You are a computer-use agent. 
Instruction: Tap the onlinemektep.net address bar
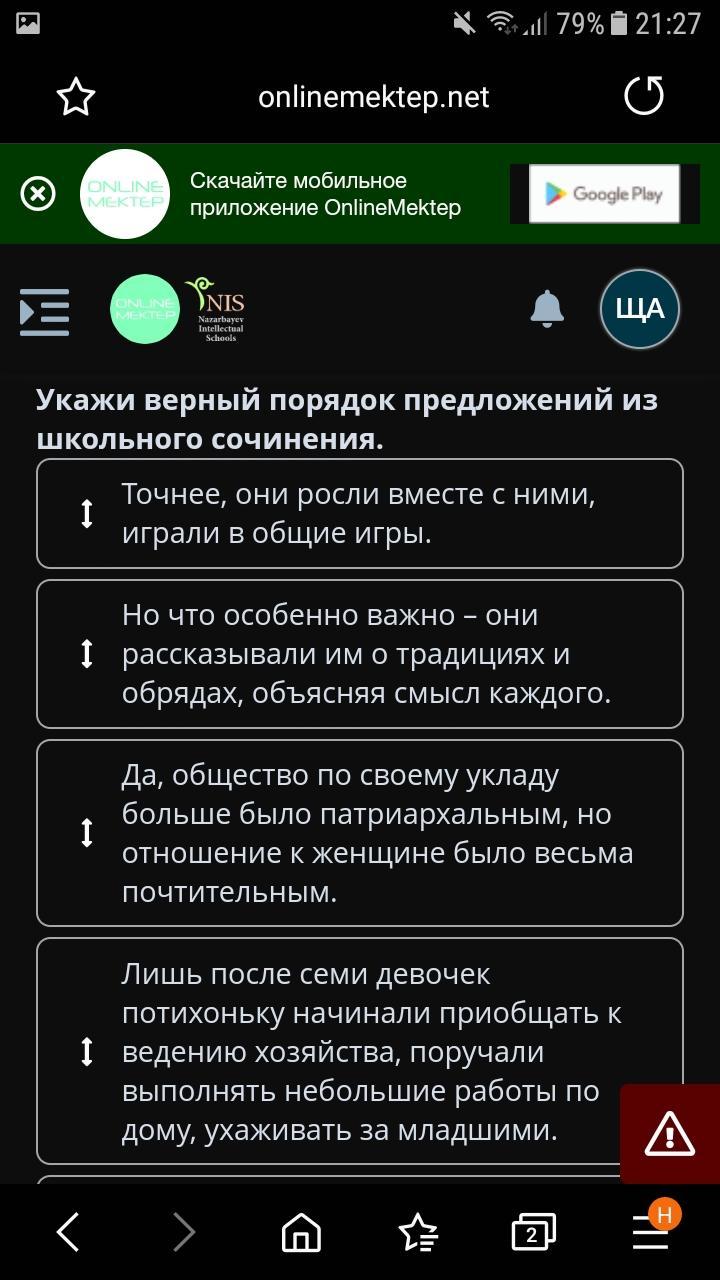coord(374,97)
